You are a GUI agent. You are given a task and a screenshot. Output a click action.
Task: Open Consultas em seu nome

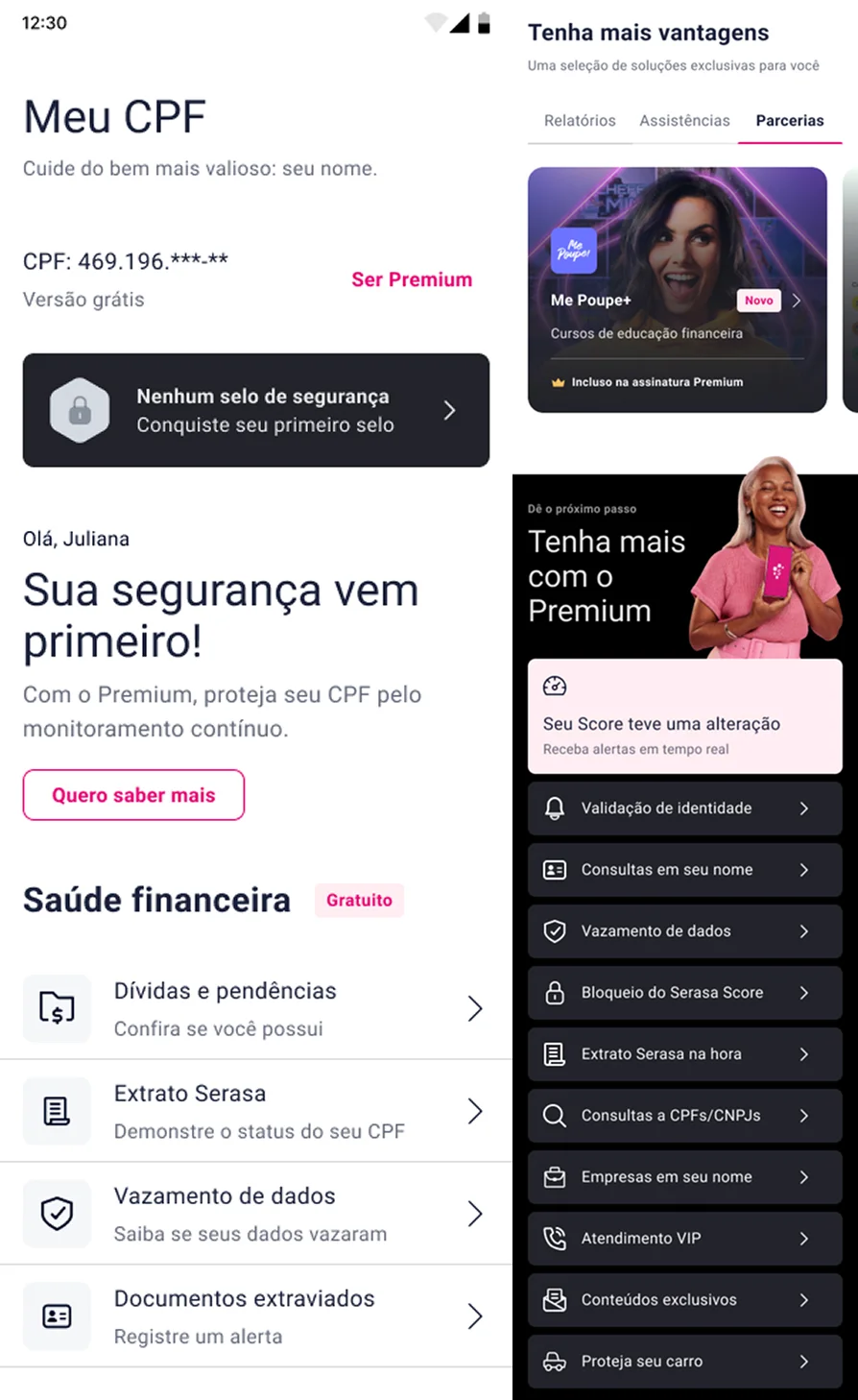[684, 870]
